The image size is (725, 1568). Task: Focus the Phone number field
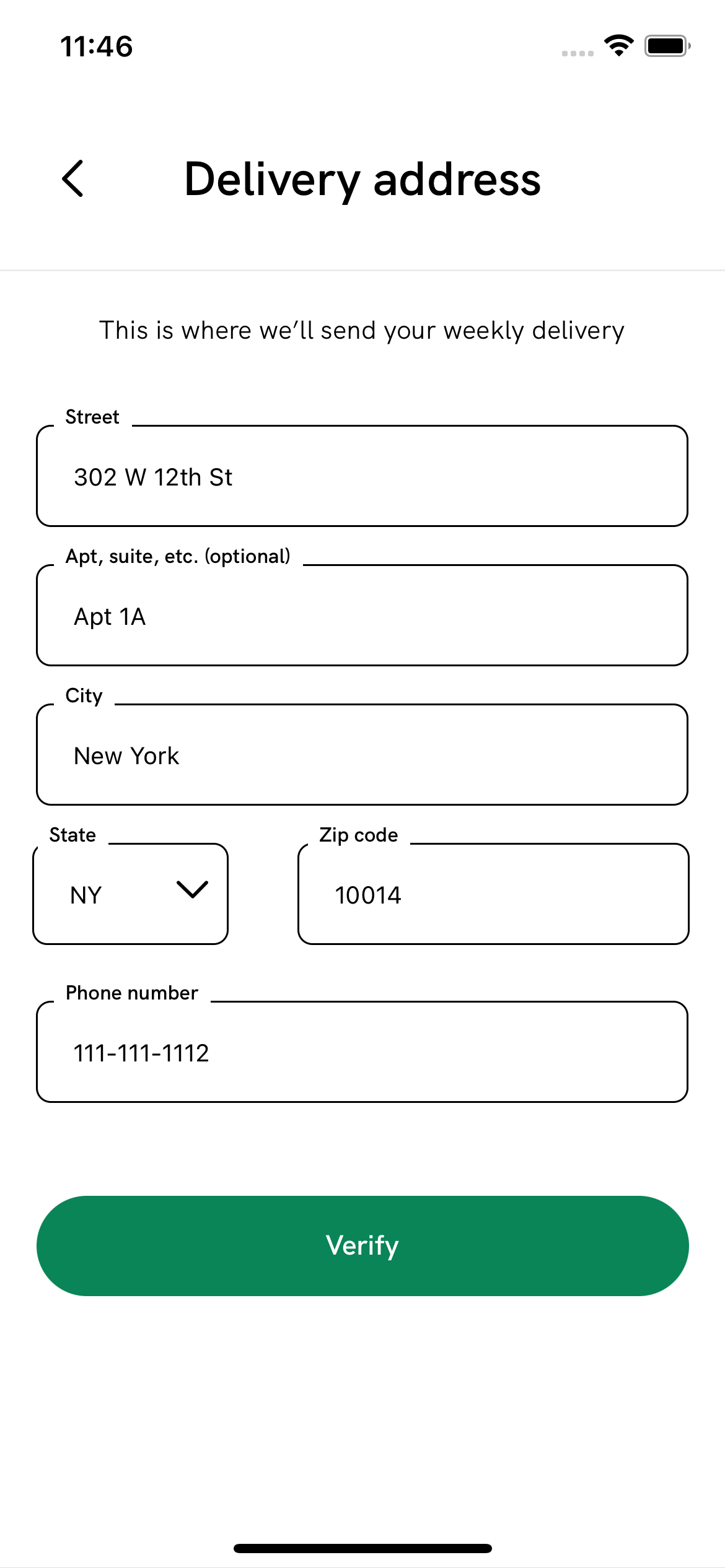point(362,1052)
